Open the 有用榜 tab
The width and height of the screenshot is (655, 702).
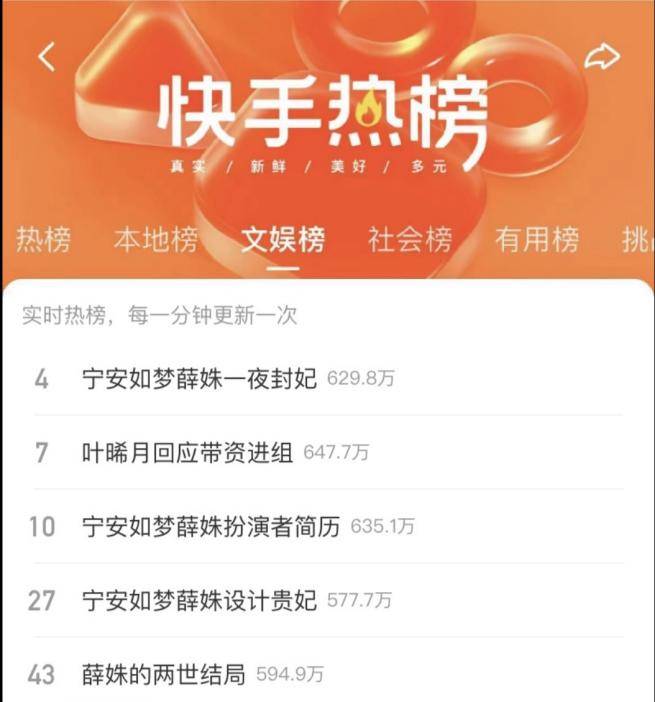coord(537,240)
